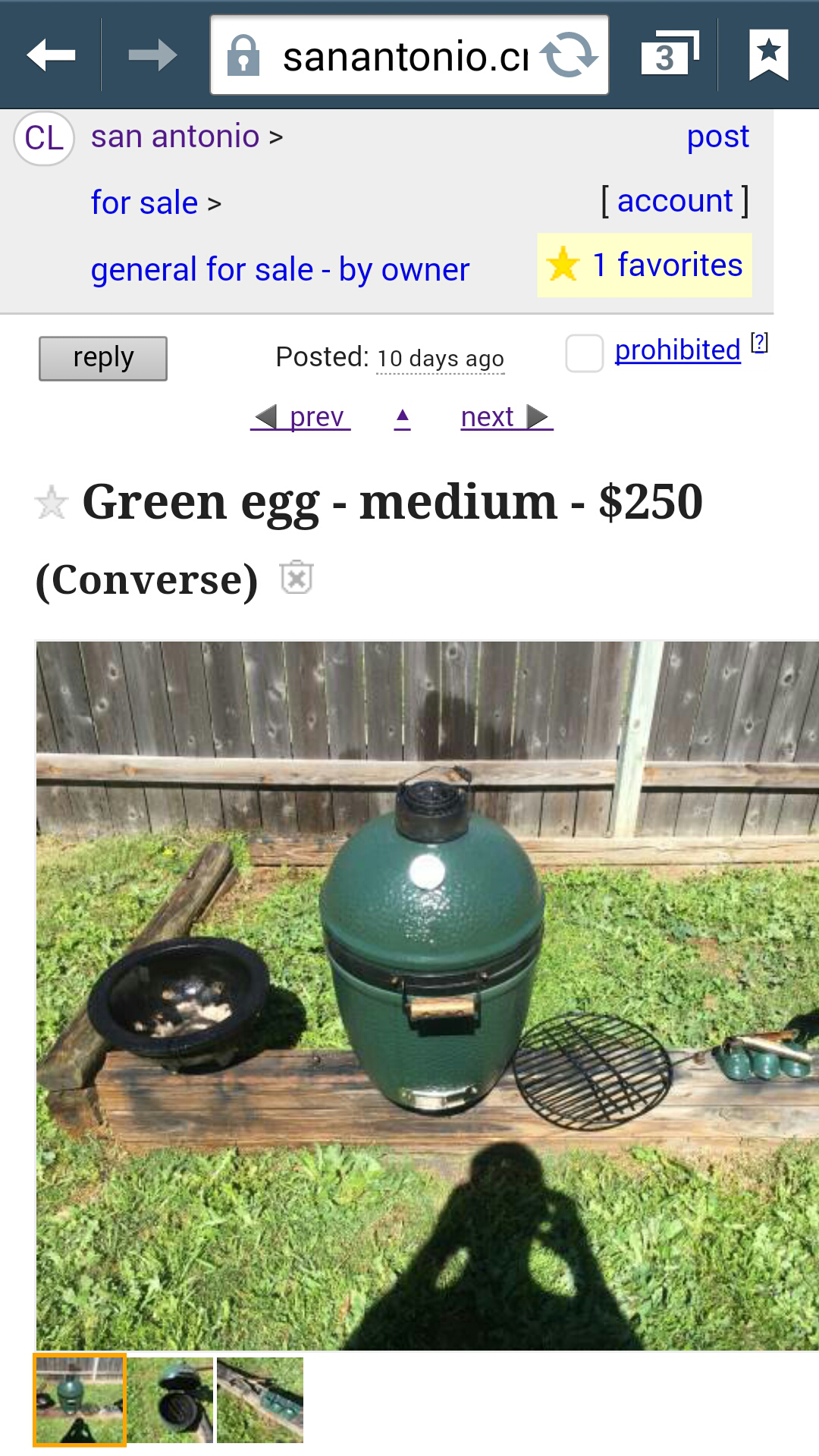This screenshot has width=819, height=1456.
Task: Select the second photo thumbnail
Action: pos(170,1400)
